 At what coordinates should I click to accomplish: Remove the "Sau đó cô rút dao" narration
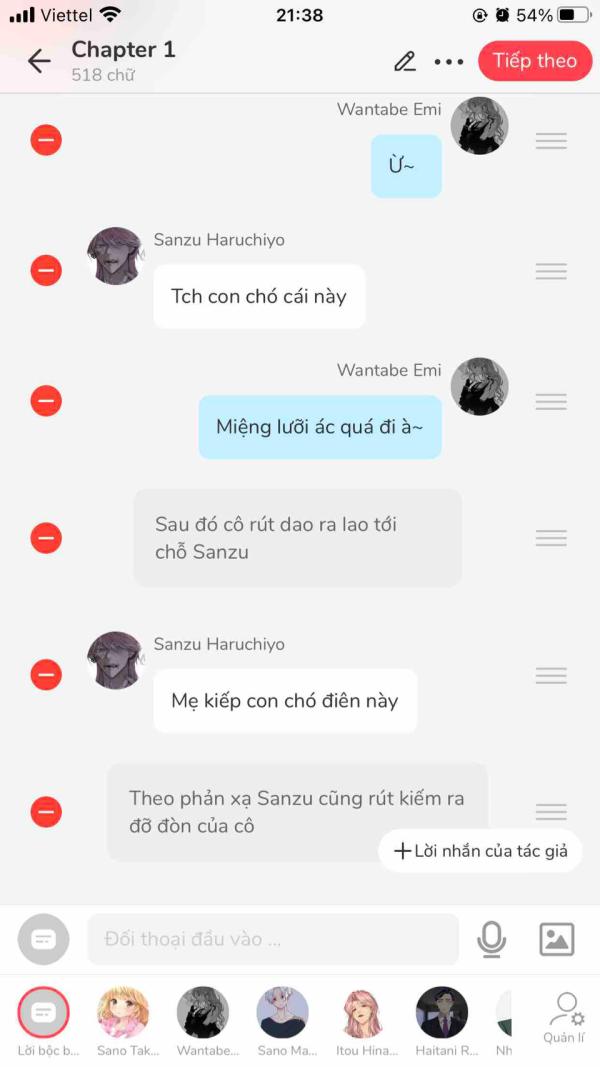[x=46, y=538]
